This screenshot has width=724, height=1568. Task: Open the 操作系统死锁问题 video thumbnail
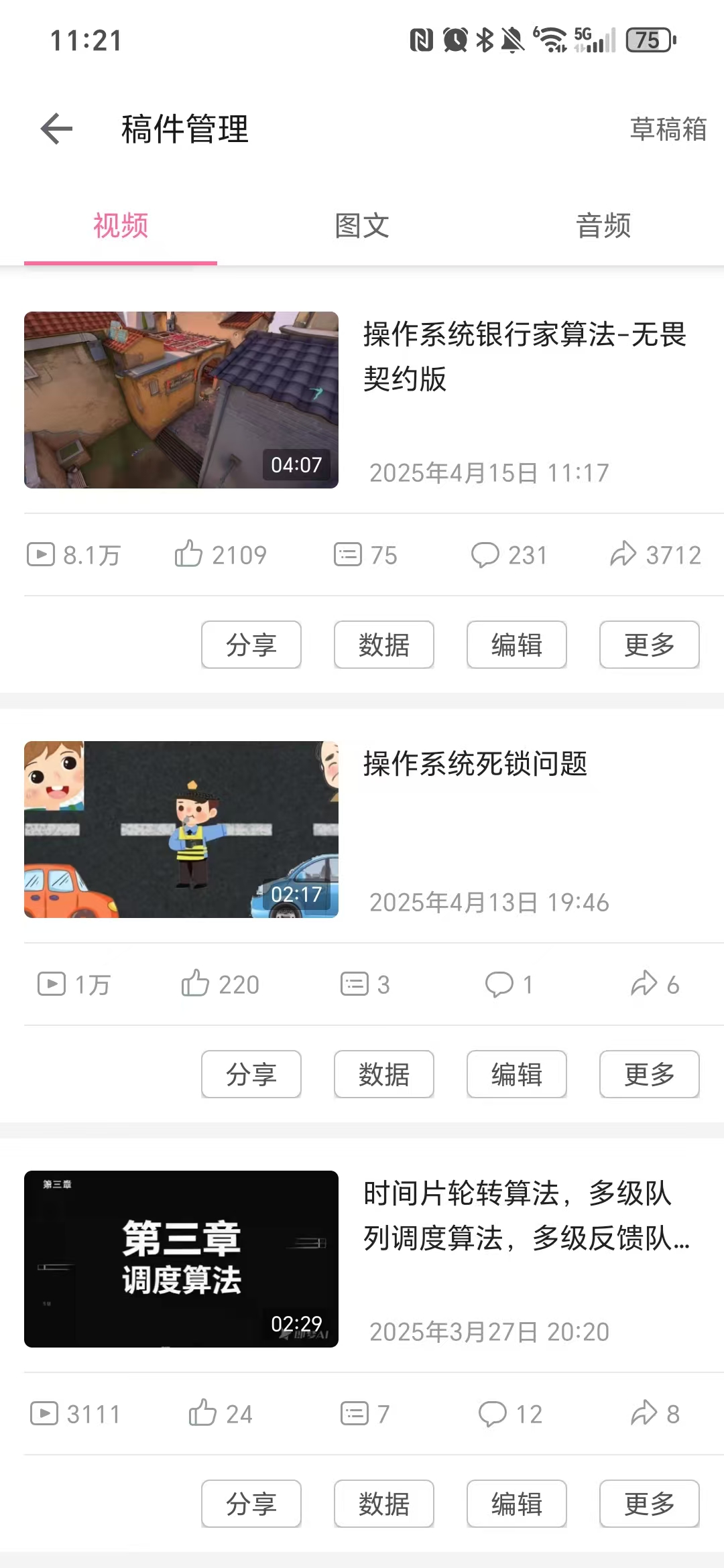(181, 829)
